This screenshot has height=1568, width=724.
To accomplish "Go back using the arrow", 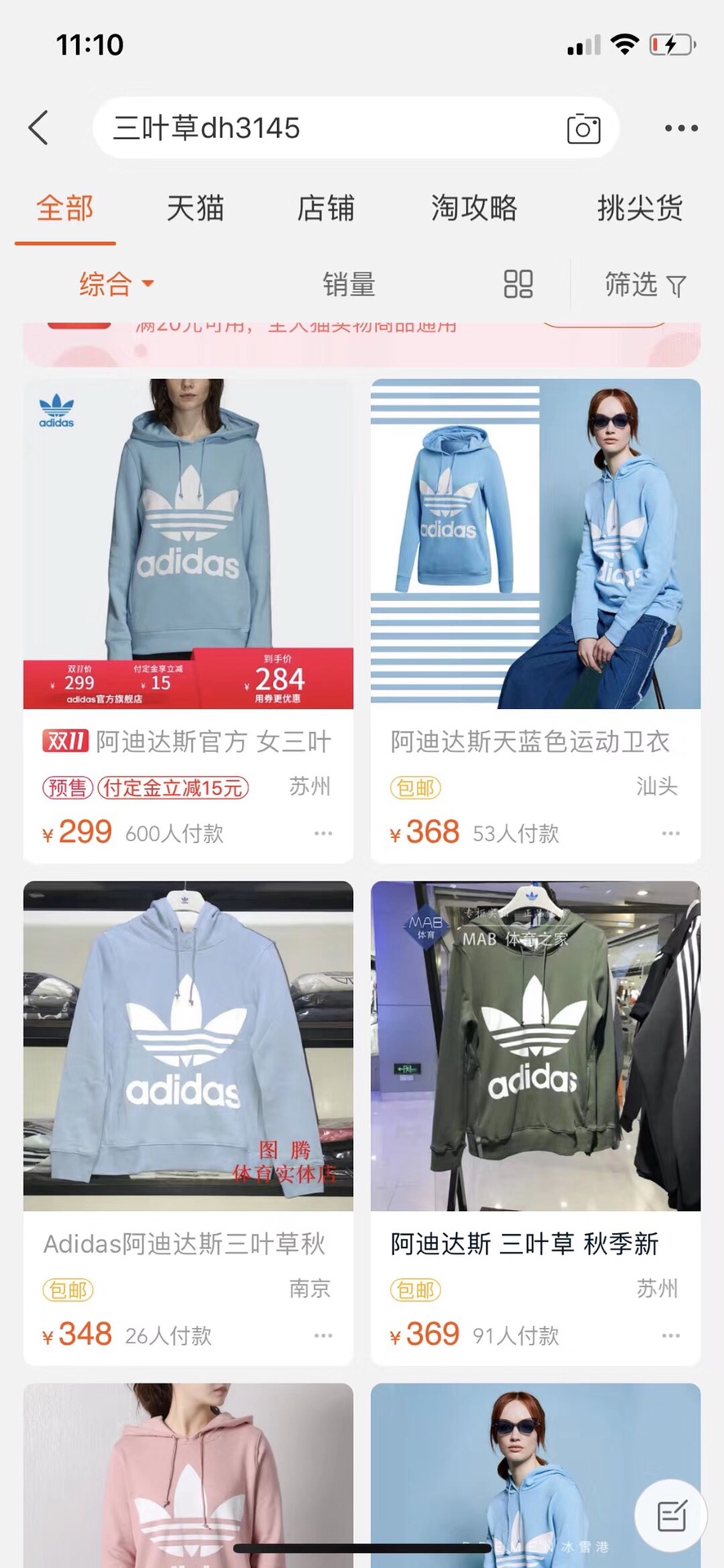I will tap(38, 128).
